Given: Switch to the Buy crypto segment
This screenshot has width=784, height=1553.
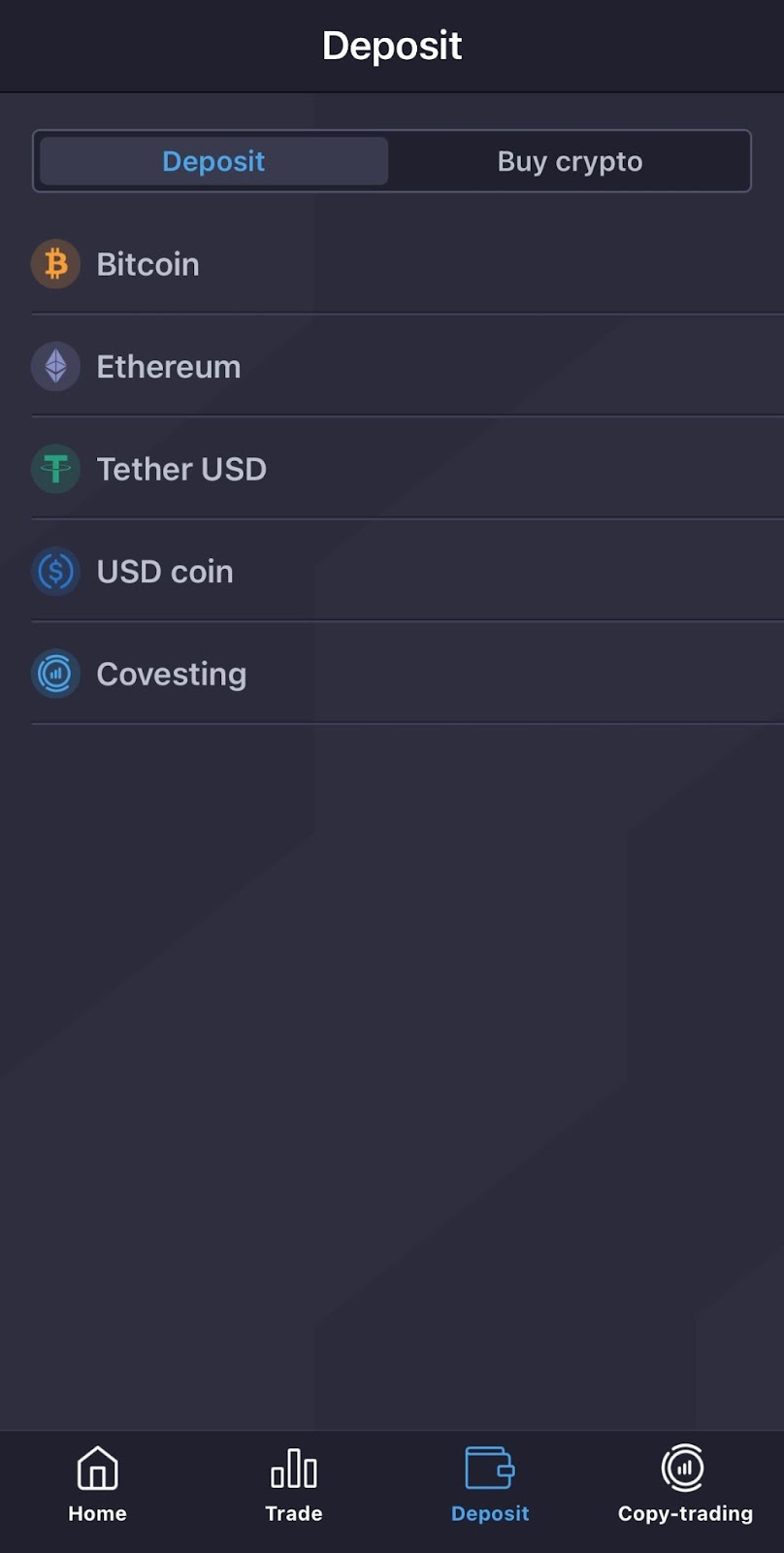Looking at the screenshot, I should 570,161.
